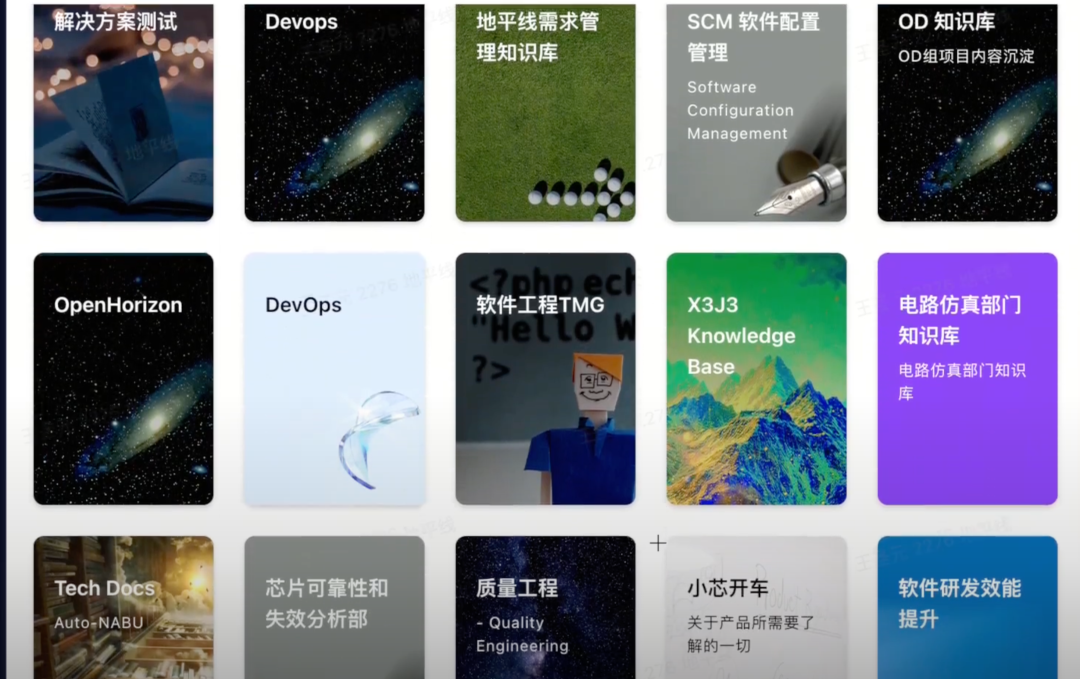The height and width of the screenshot is (679, 1080).
Task: Open the galaxy-covered Devops card
Action: point(334,112)
